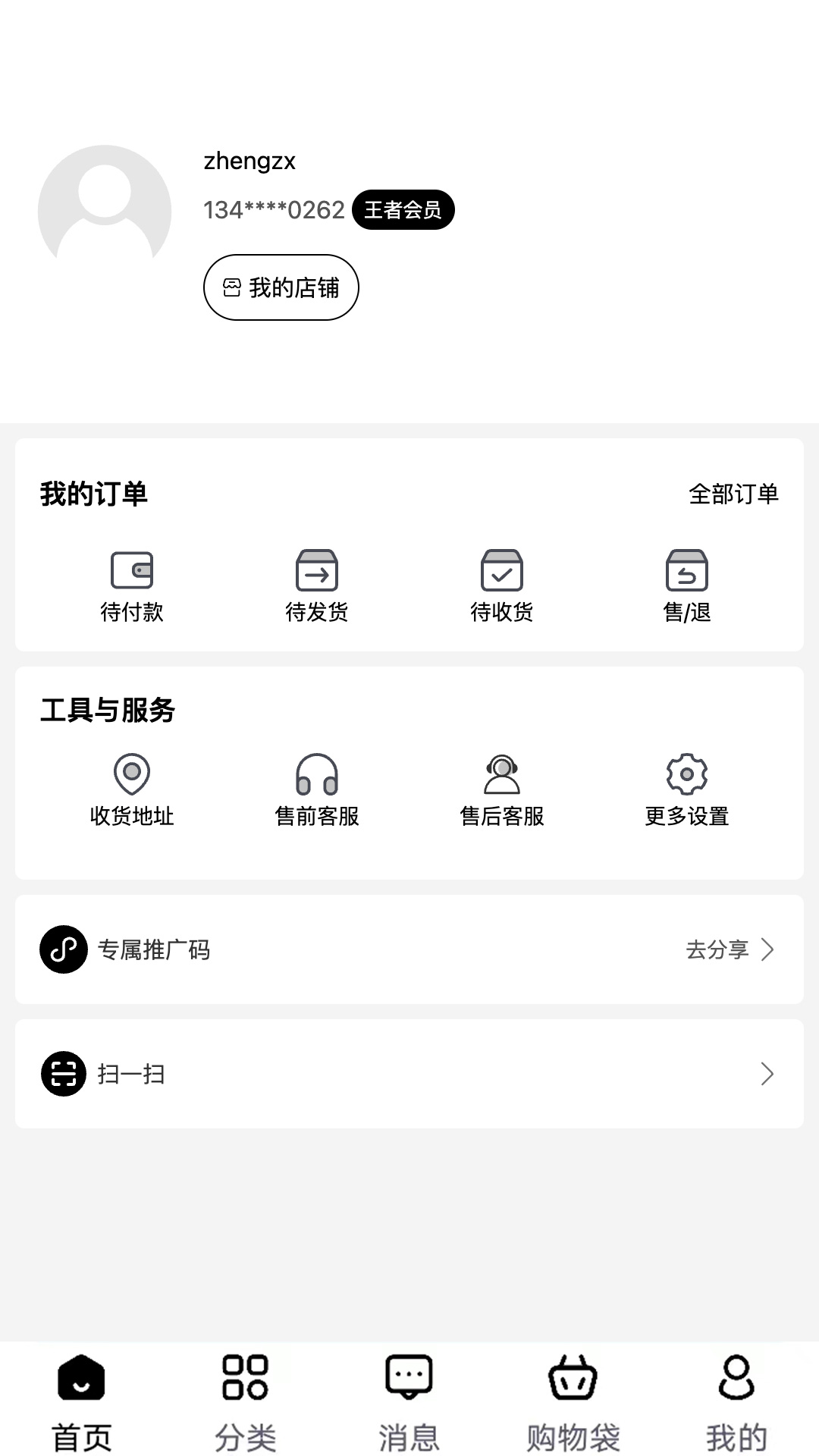Check 待发货 orders awaiting shipment

[317, 585]
